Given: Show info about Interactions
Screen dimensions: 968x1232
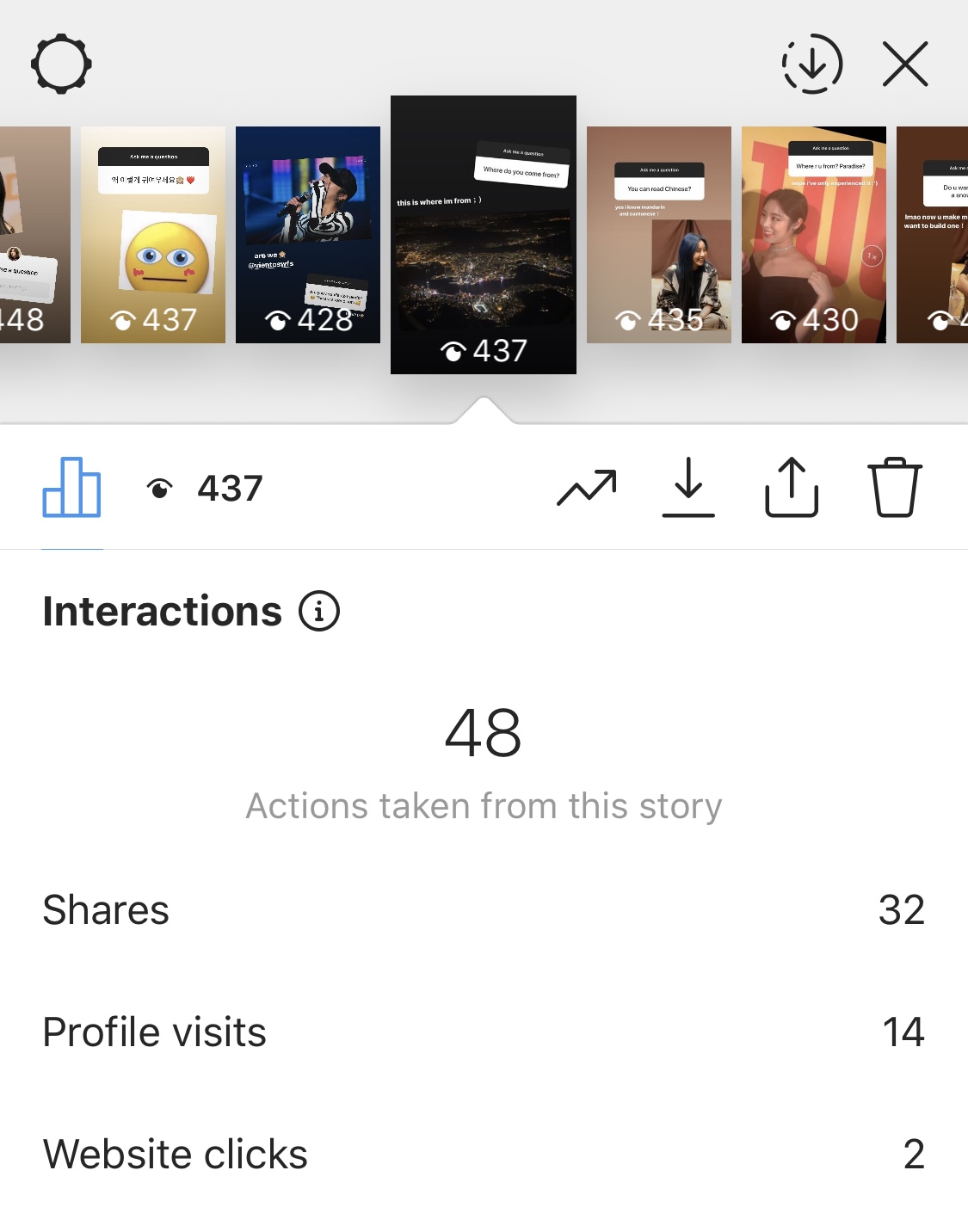Looking at the screenshot, I should [x=319, y=612].
